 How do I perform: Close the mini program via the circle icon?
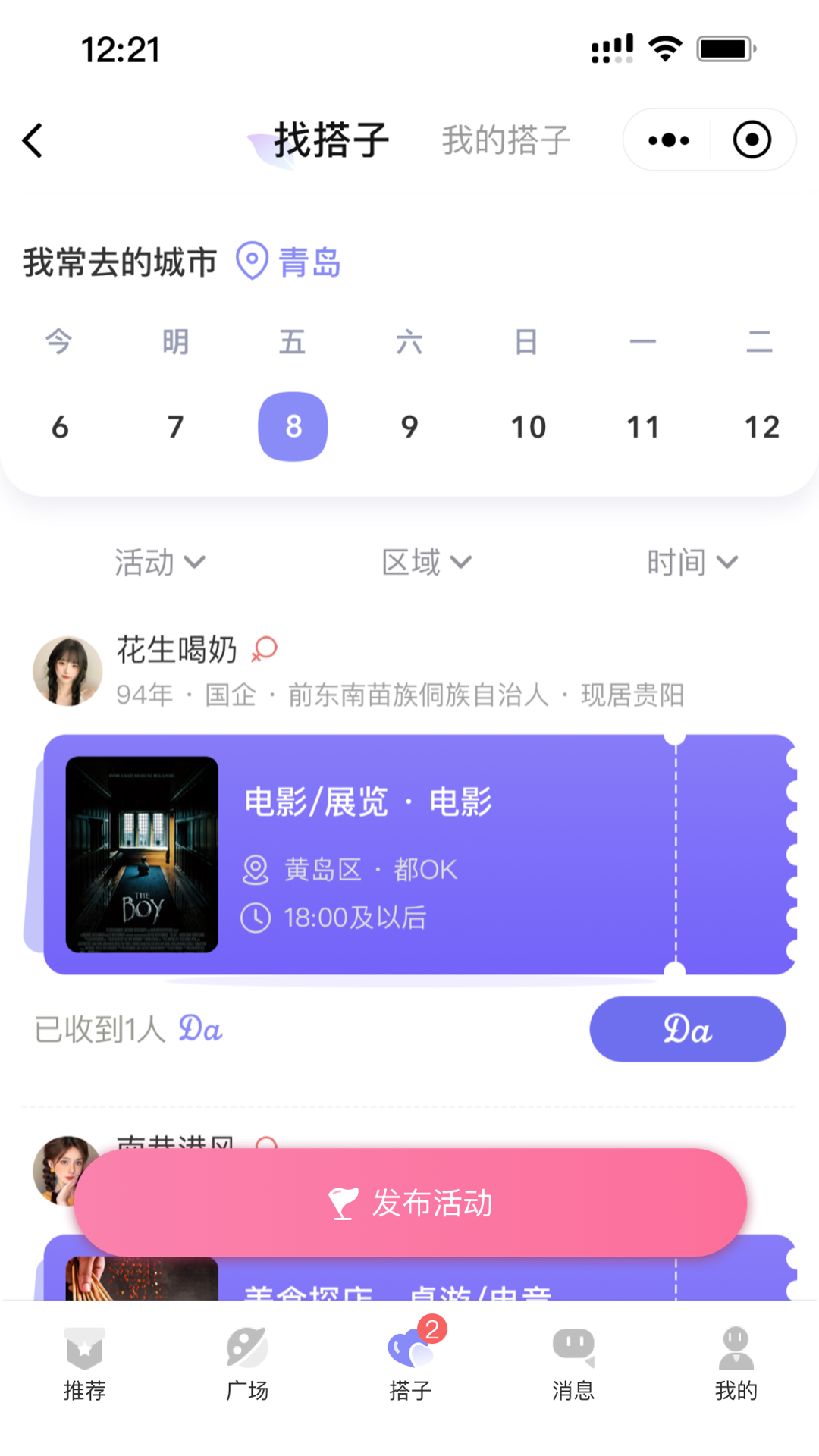coord(752,140)
